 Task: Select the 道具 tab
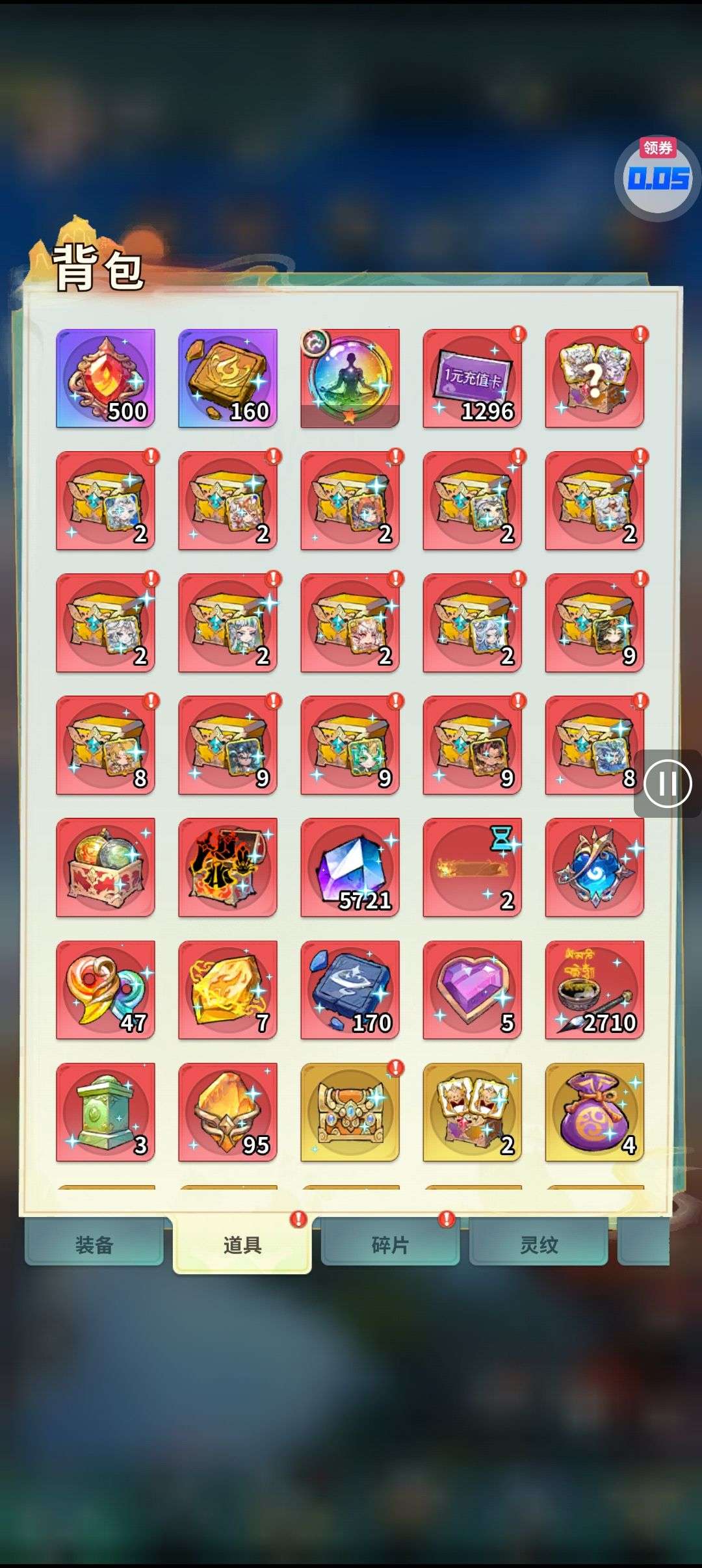point(242,1244)
